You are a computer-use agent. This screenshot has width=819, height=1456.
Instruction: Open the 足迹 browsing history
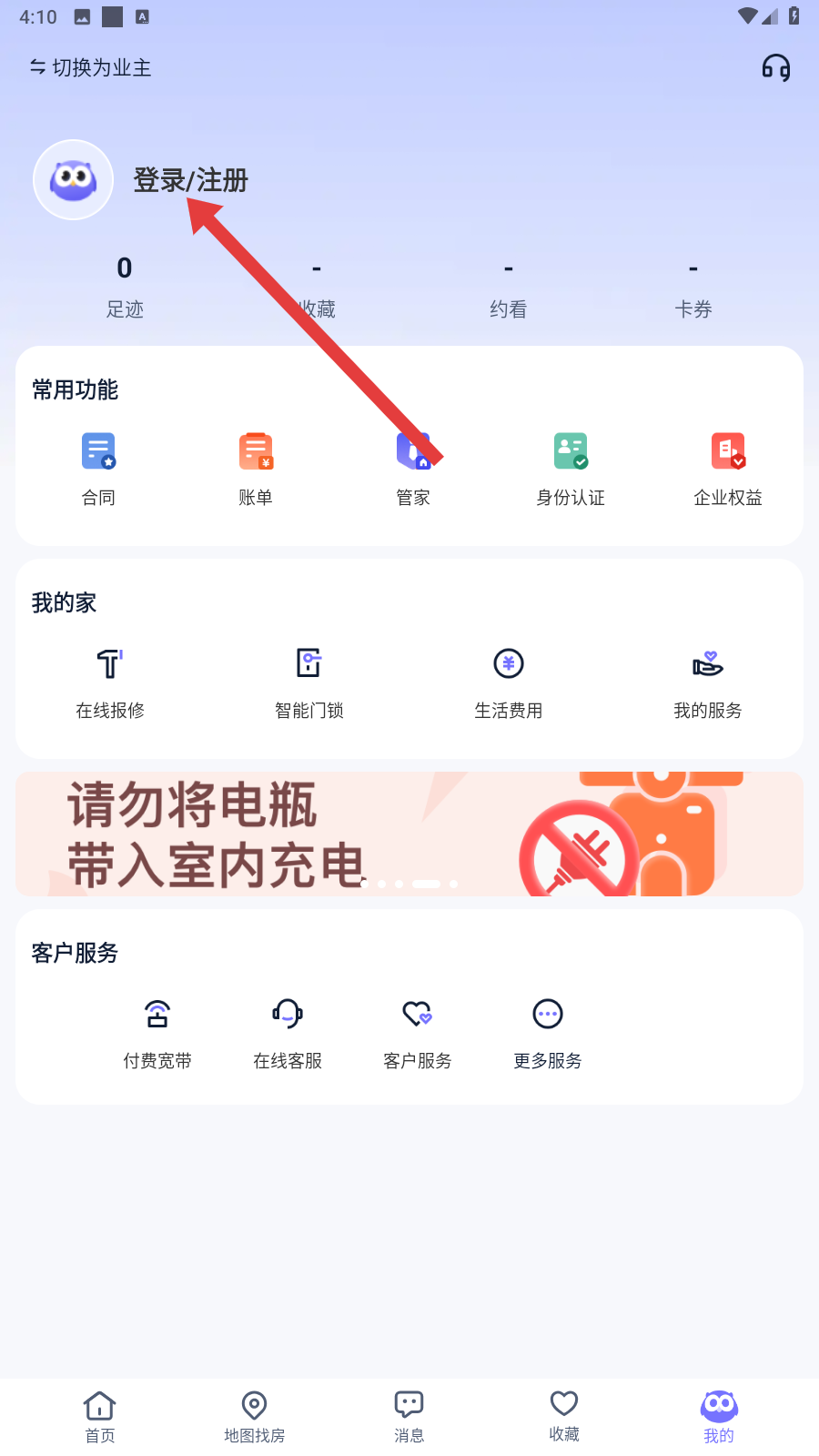[x=125, y=286]
